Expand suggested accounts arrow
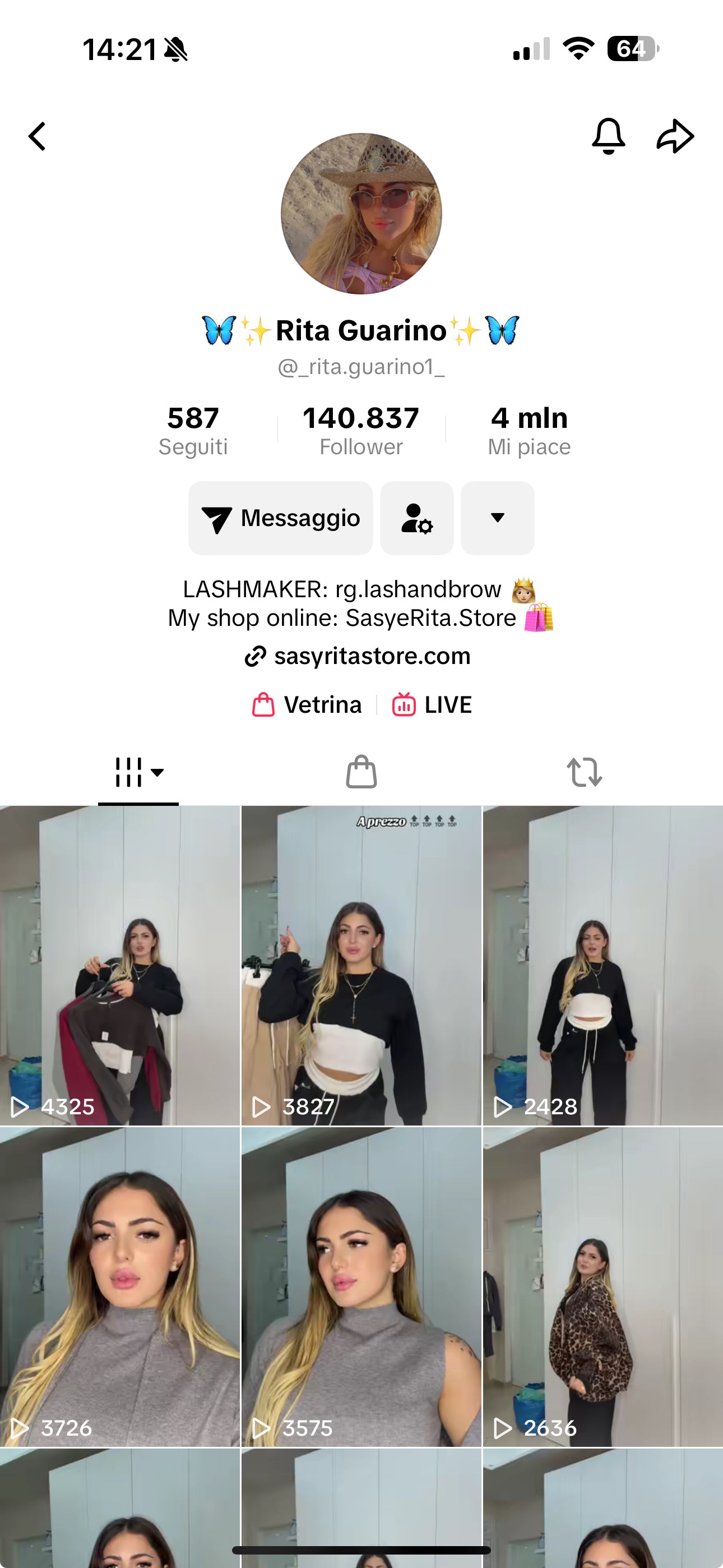This screenshot has height=1568, width=723. (x=497, y=518)
